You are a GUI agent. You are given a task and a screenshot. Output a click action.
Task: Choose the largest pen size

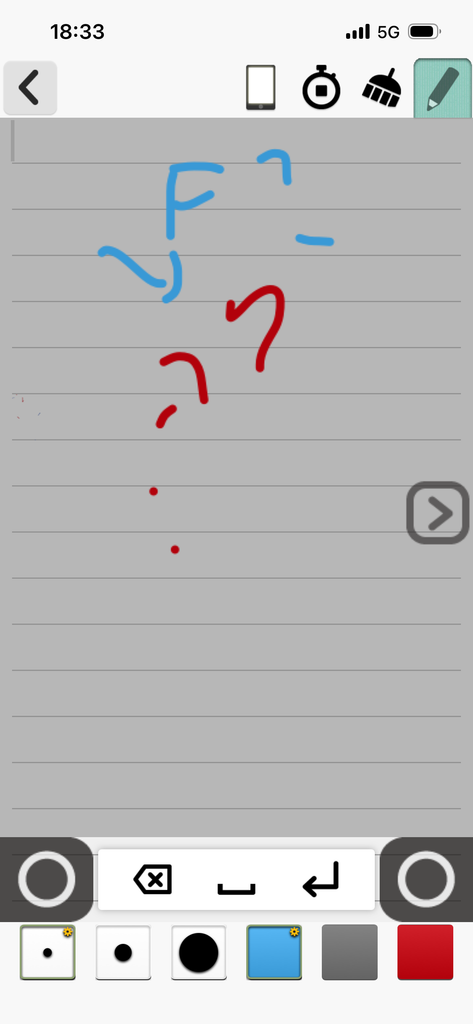(x=199, y=952)
